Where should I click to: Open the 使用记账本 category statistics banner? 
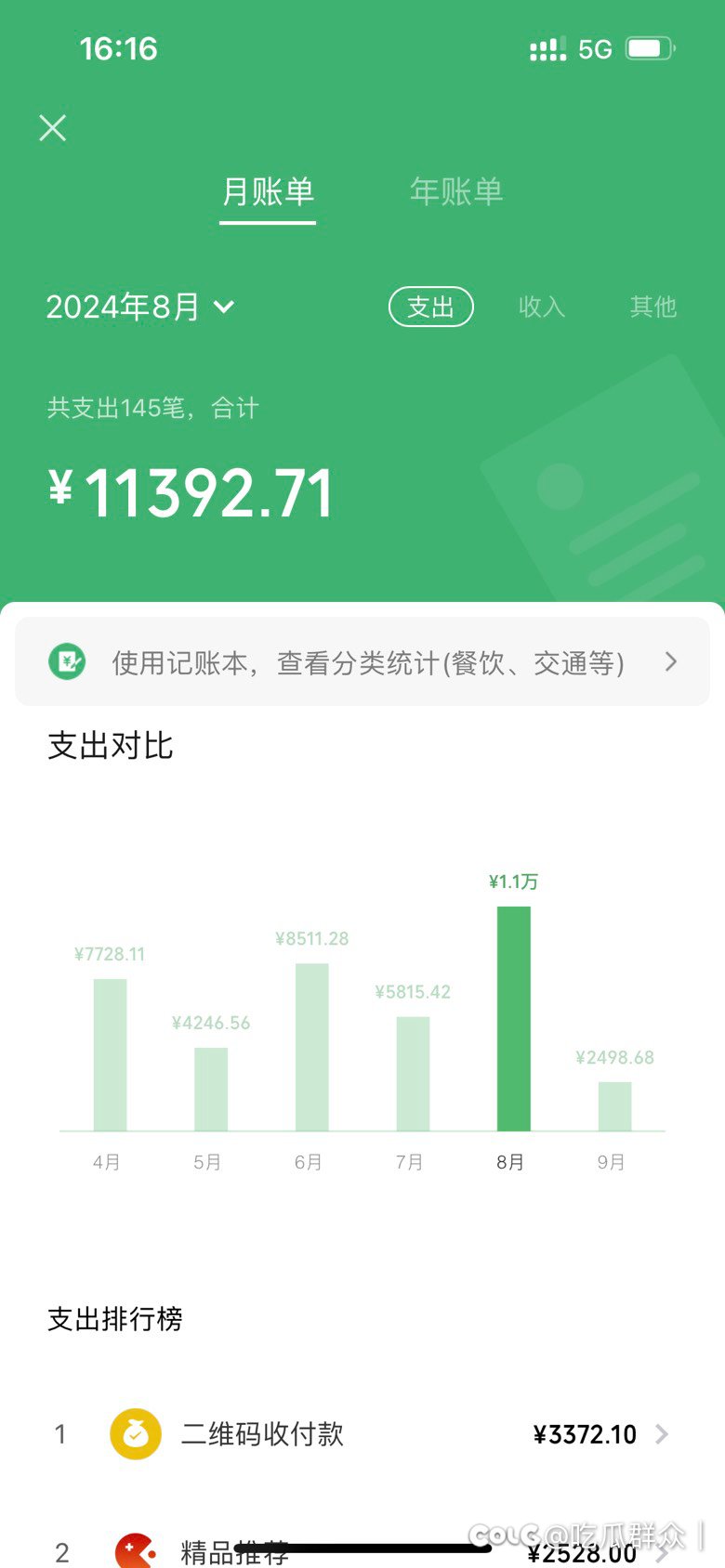362,662
